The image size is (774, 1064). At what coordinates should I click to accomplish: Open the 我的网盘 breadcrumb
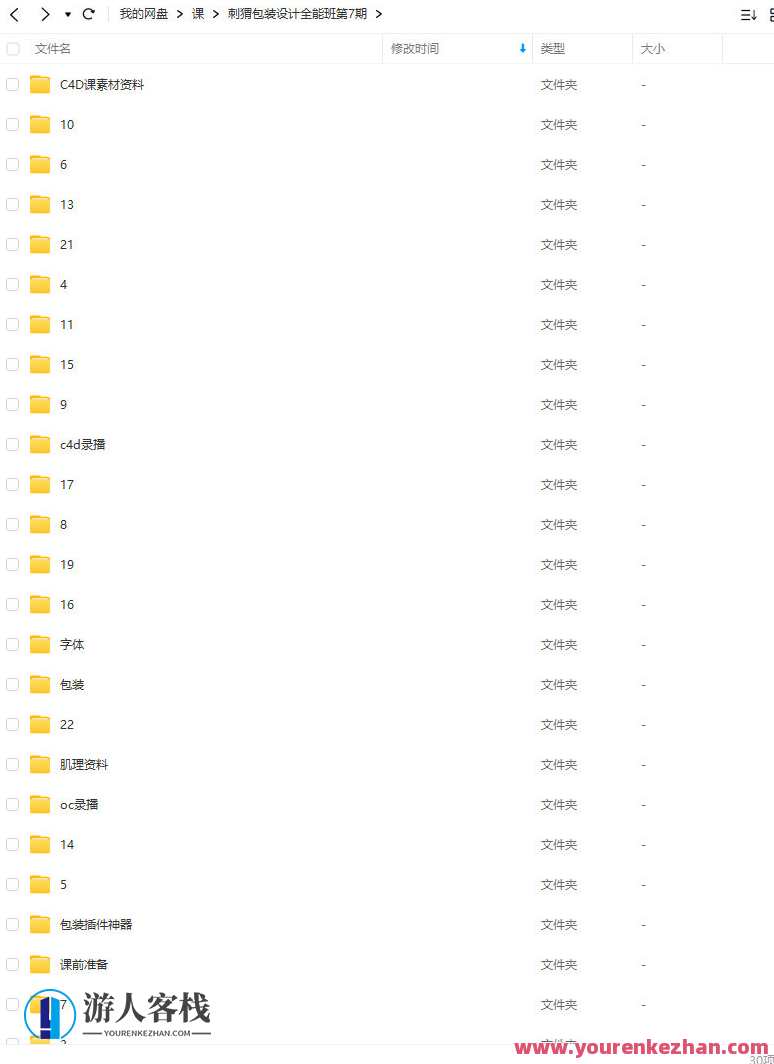(143, 14)
